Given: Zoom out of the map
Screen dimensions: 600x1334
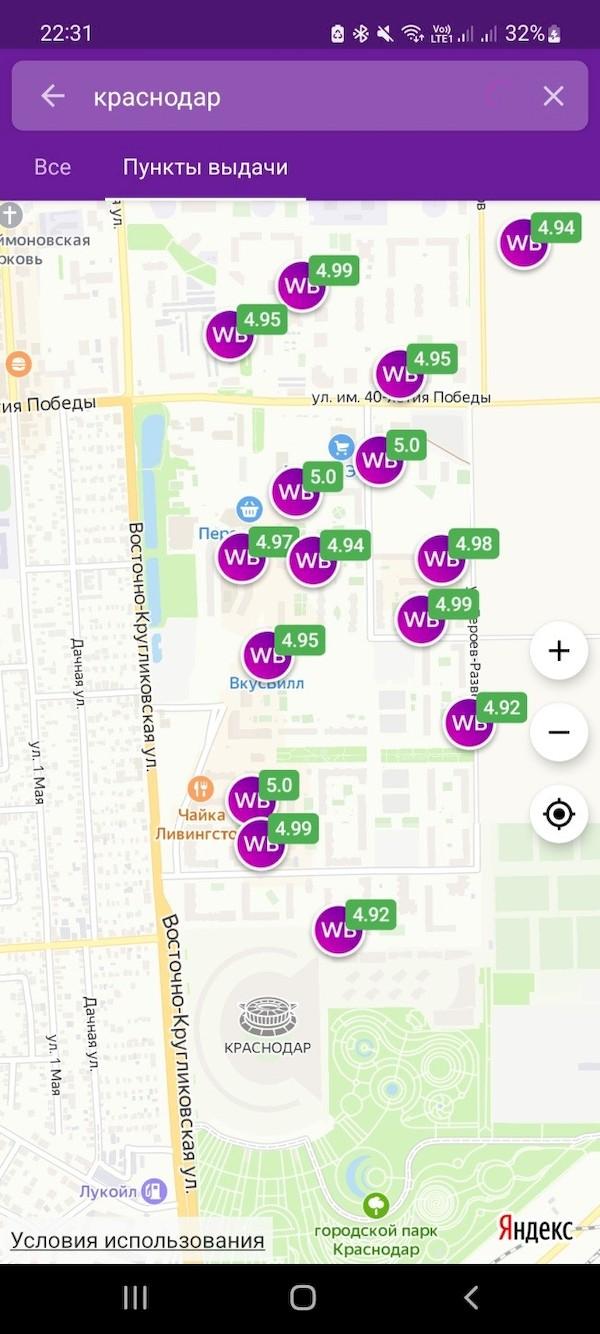Looking at the screenshot, I should point(559,732).
